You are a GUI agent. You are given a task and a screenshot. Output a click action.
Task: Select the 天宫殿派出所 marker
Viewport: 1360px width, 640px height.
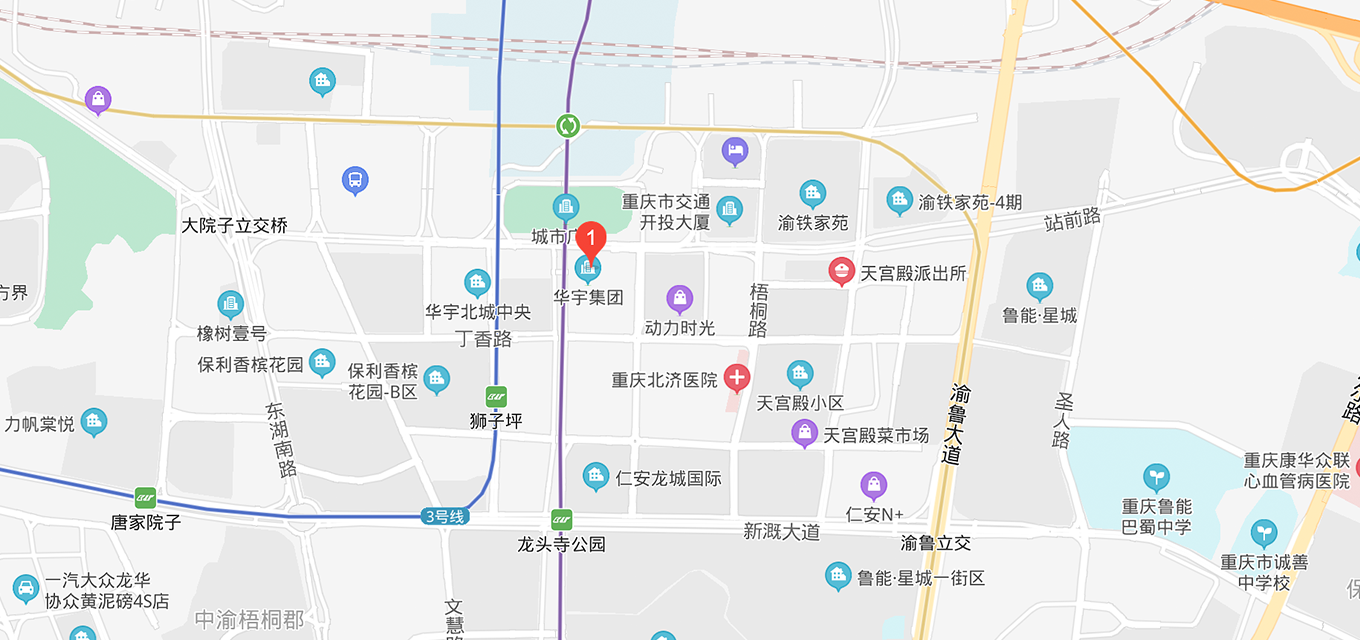click(842, 271)
